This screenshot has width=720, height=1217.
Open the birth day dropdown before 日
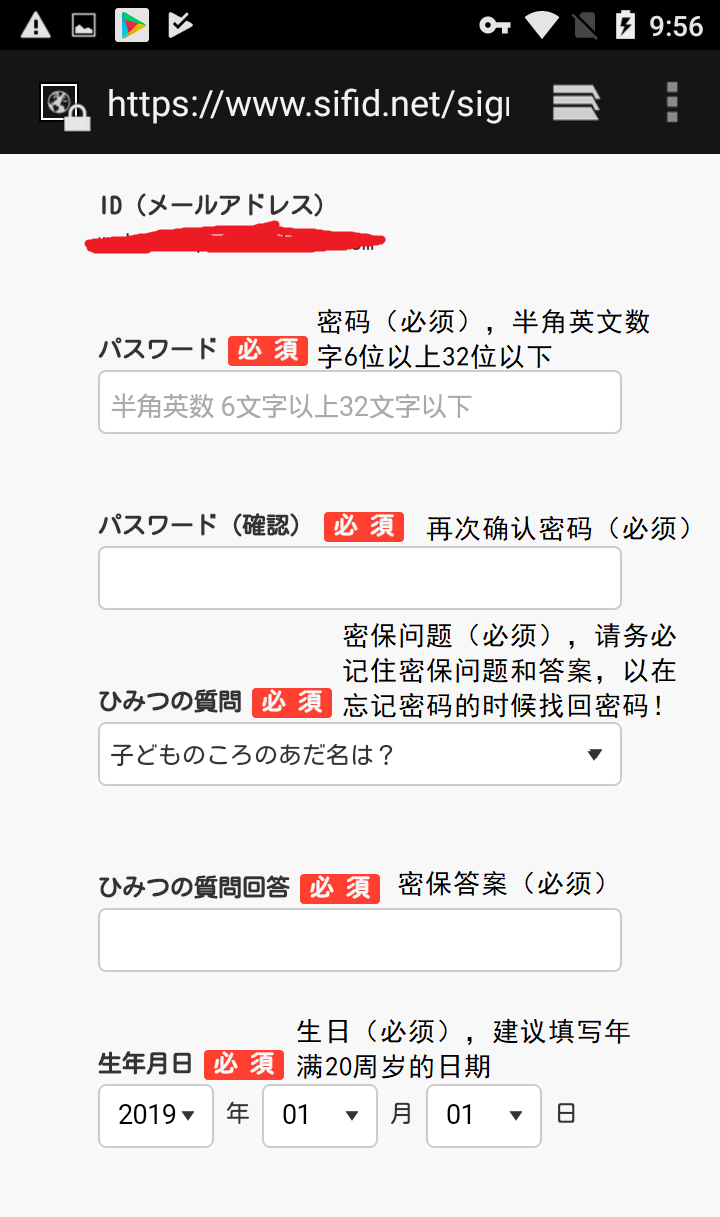tap(484, 1115)
